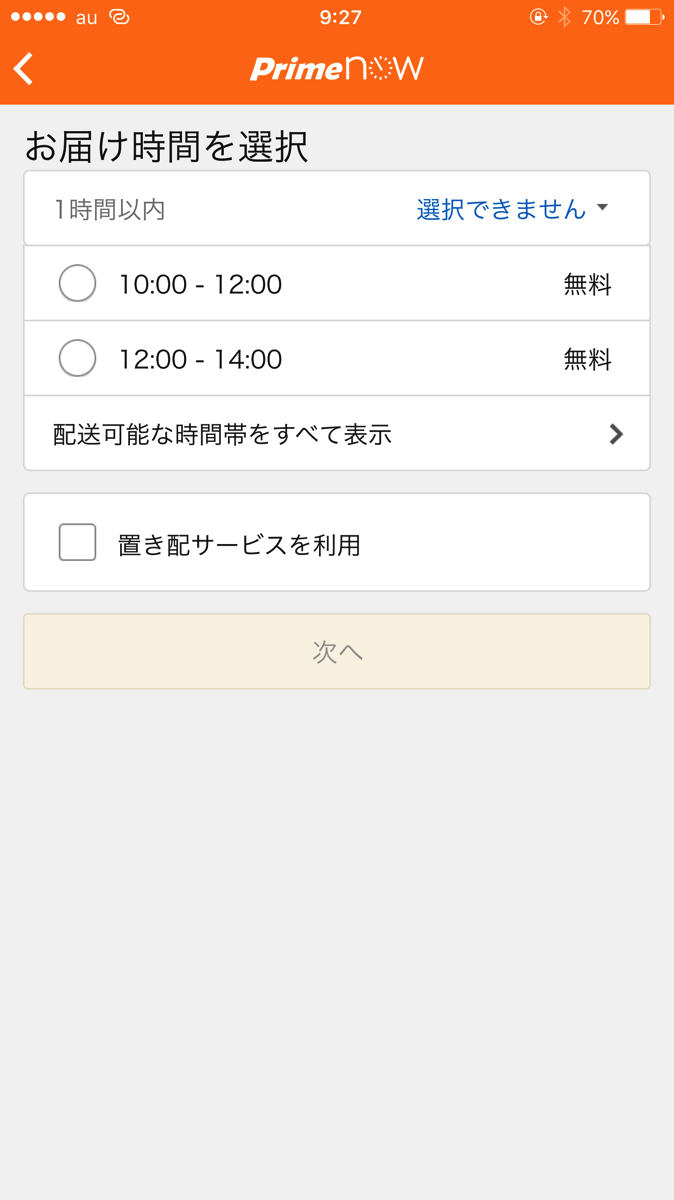Check the 置き配サービスを利用 checkbox
The width and height of the screenshot is (674, 1200).
[78, 543]
